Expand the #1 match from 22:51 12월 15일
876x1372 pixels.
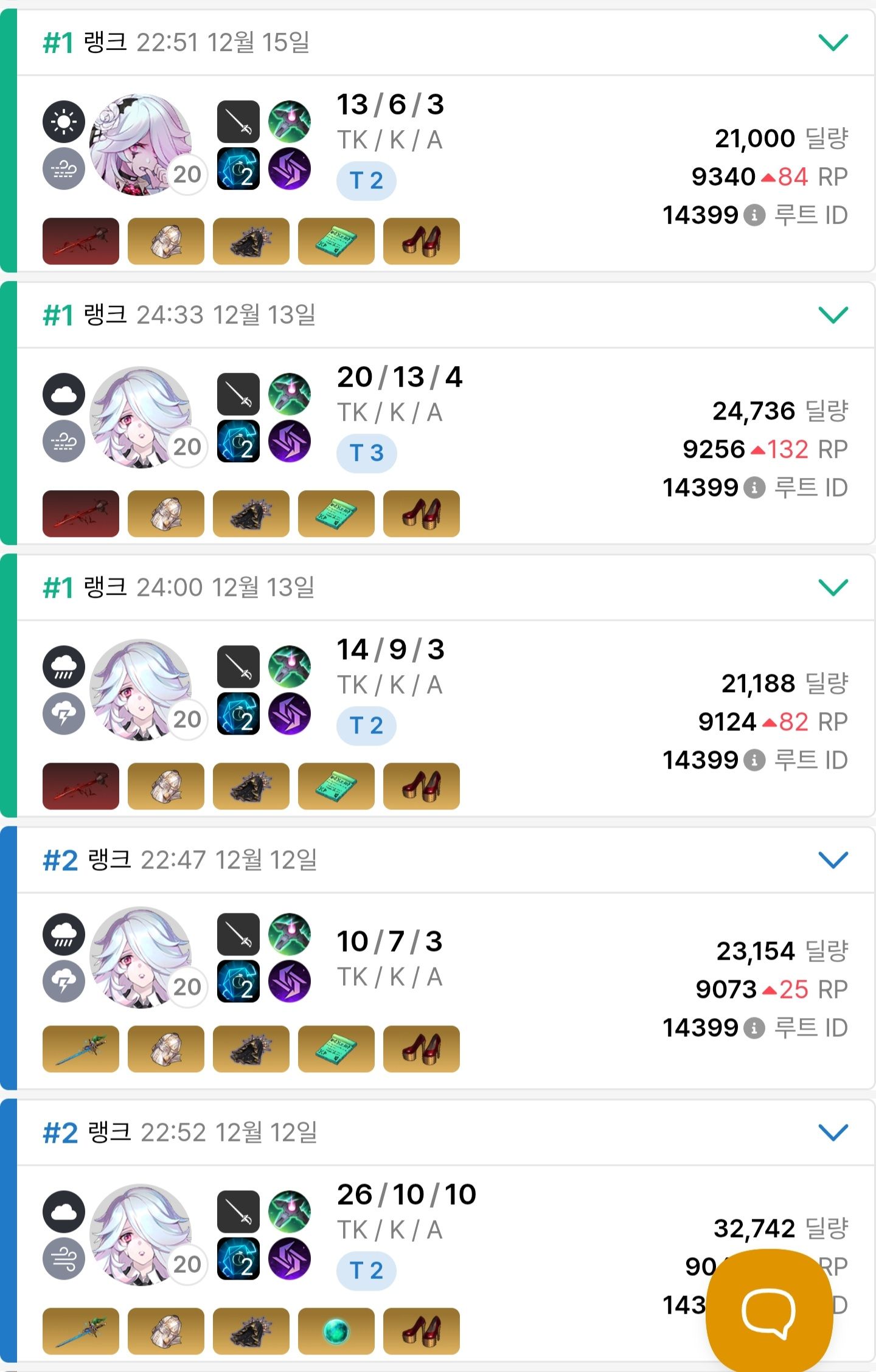[x=833, y=43]
